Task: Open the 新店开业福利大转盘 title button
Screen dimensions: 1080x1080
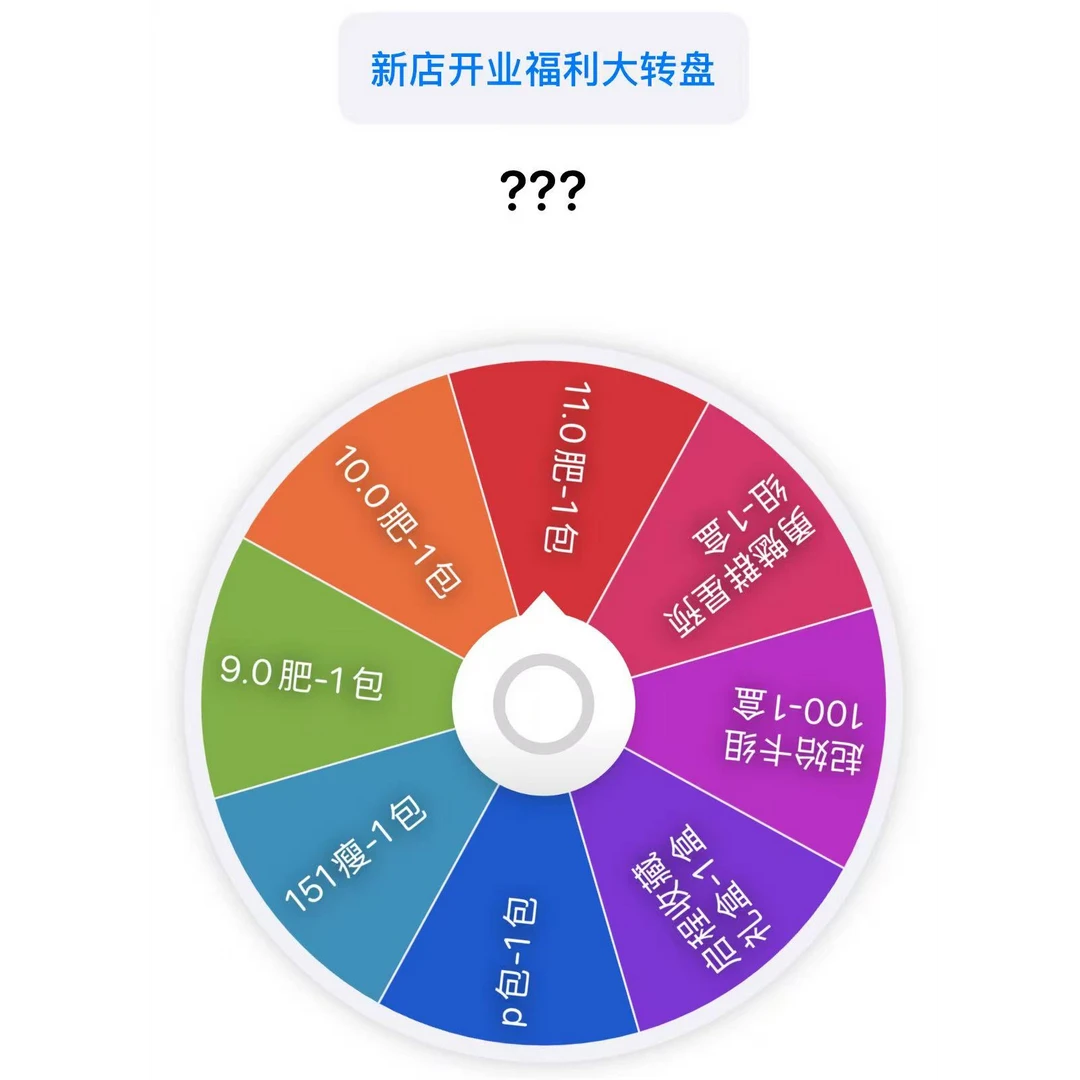Action: coord(543,69)
